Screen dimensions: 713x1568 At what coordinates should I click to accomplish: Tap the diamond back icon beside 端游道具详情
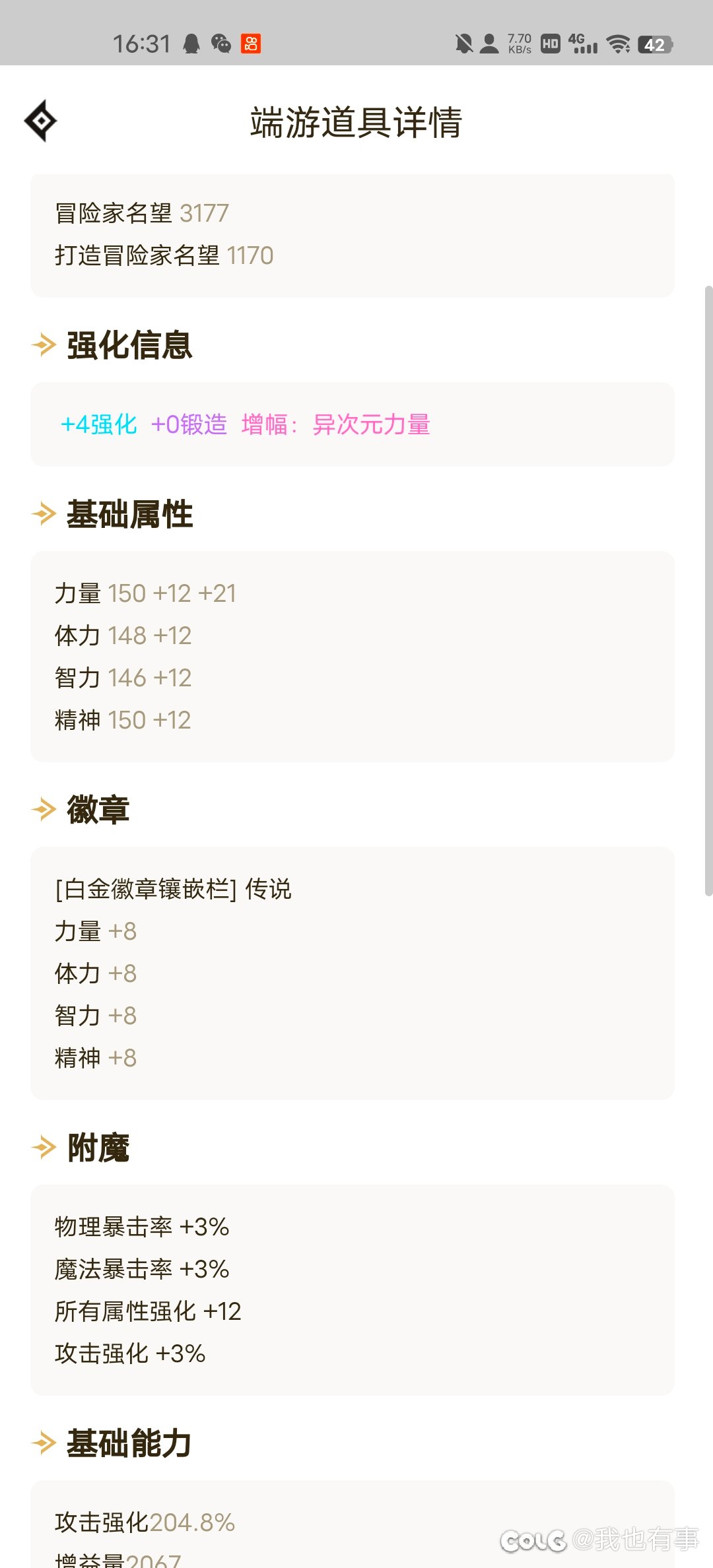(x=41, y=121)
